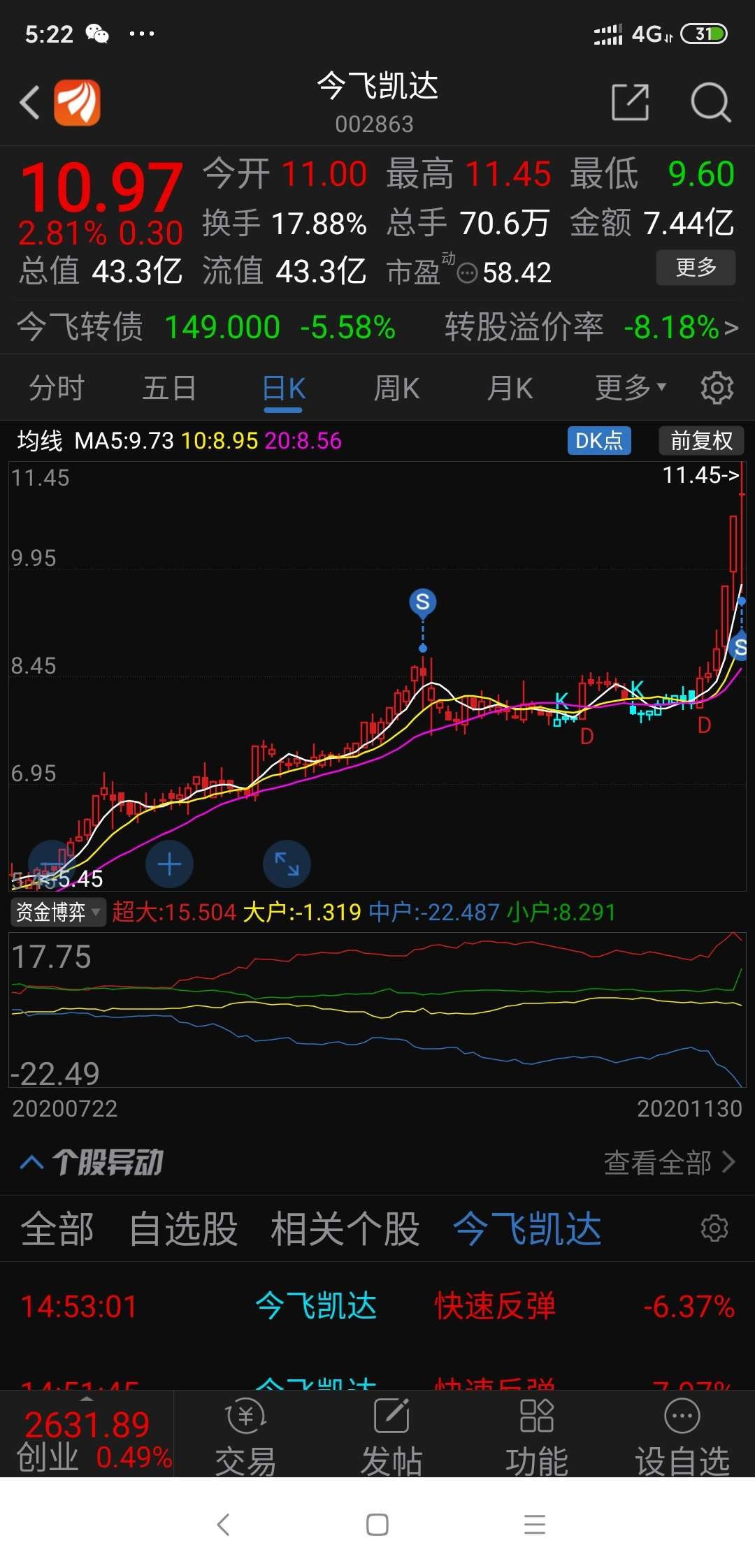View all stock movements via 查看全部
The image size is (755, 1568).
coord(670,1163)
